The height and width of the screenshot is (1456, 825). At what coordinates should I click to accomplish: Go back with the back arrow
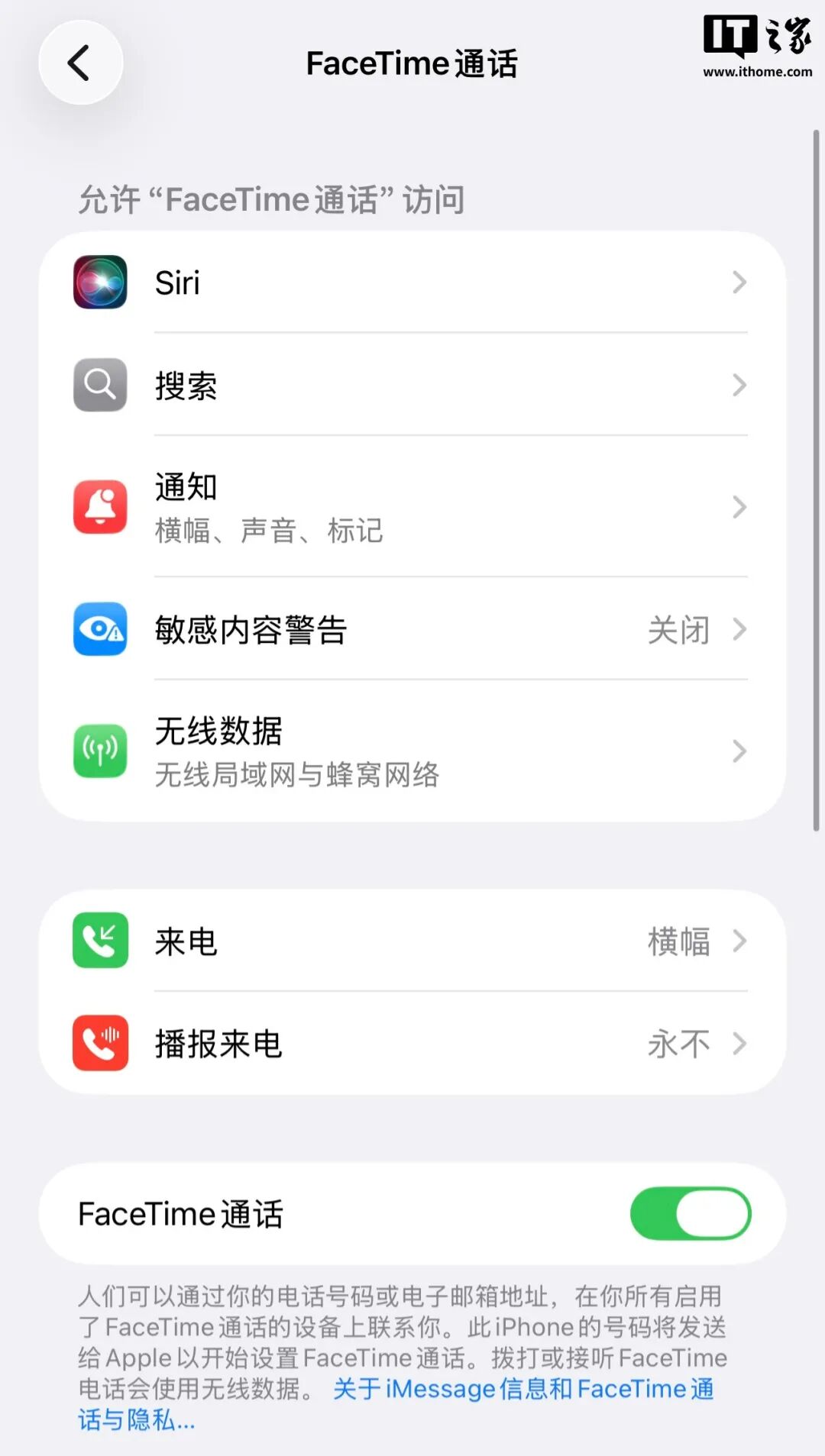(x=81, y=63)
